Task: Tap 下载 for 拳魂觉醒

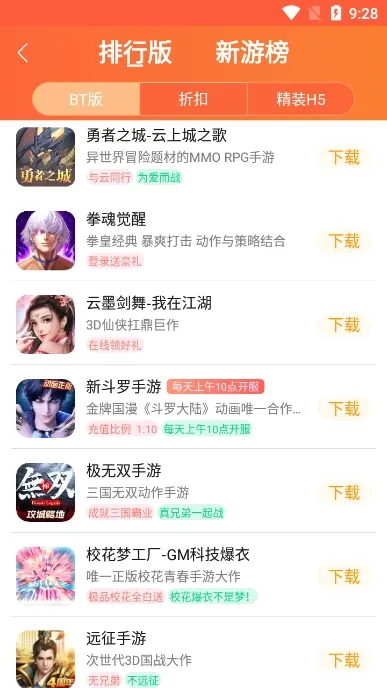Action: coord(344,241)
